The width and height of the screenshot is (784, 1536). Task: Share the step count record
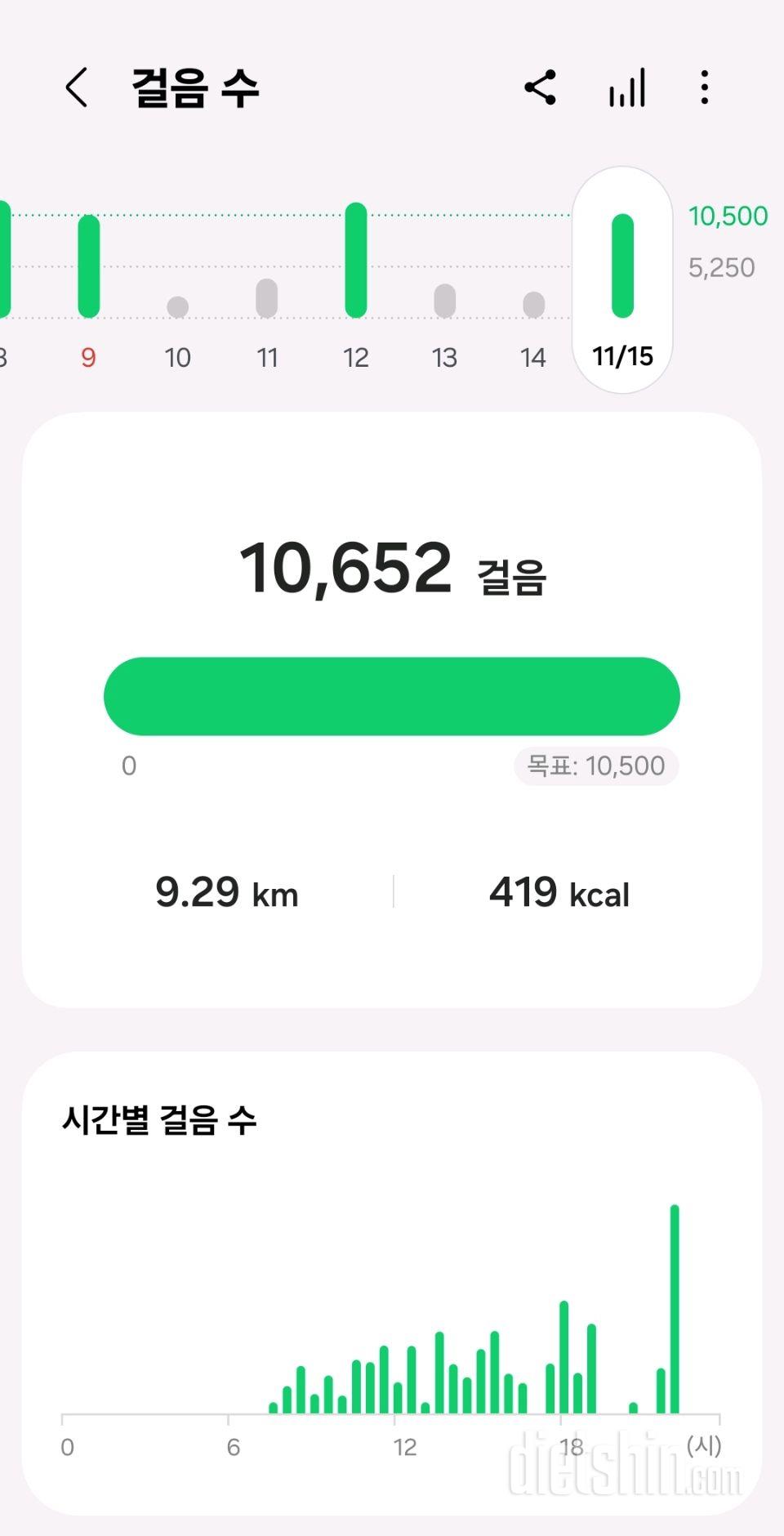click(x=540, y=87)
